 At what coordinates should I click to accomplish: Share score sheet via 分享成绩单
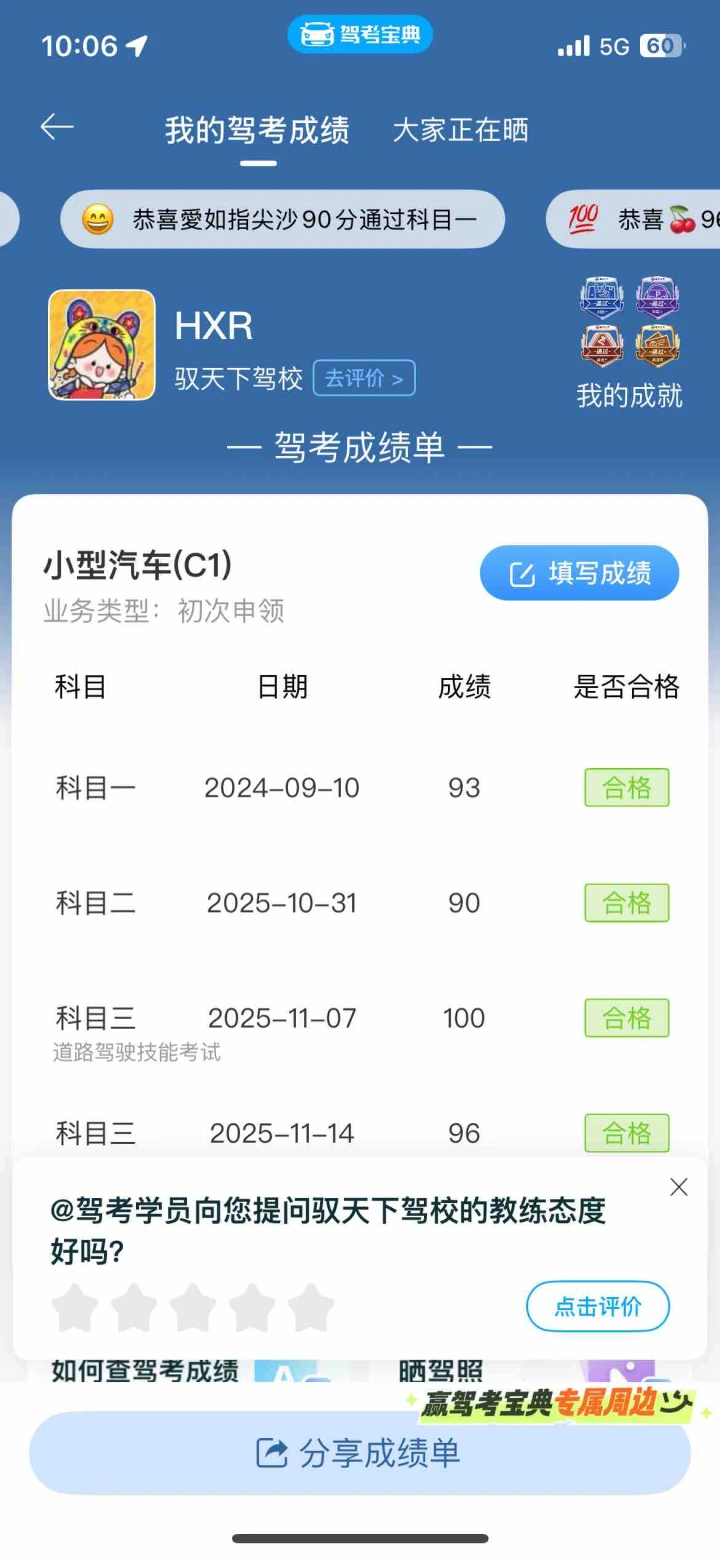tap(360, 1453)
